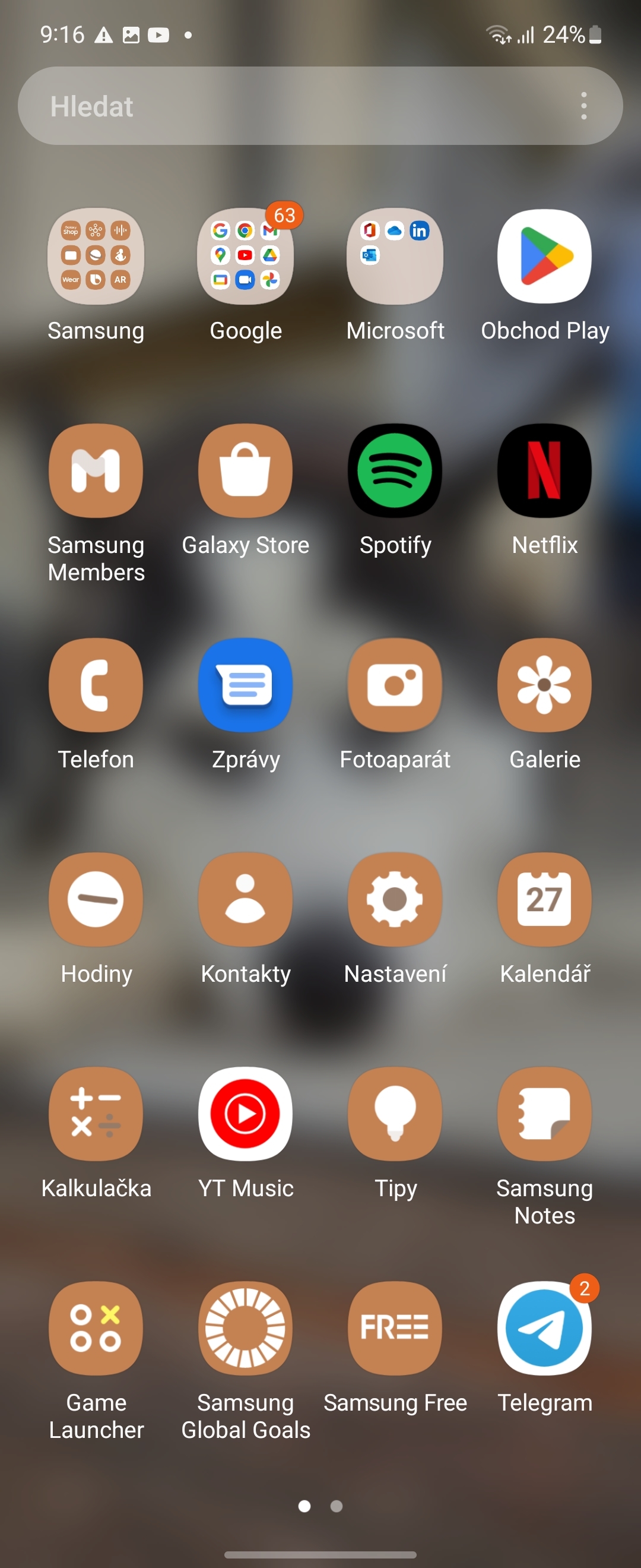The width and height of the screenshot is (641, 1568).
Task: Open the Spotify app
Action: pos(395,472)
